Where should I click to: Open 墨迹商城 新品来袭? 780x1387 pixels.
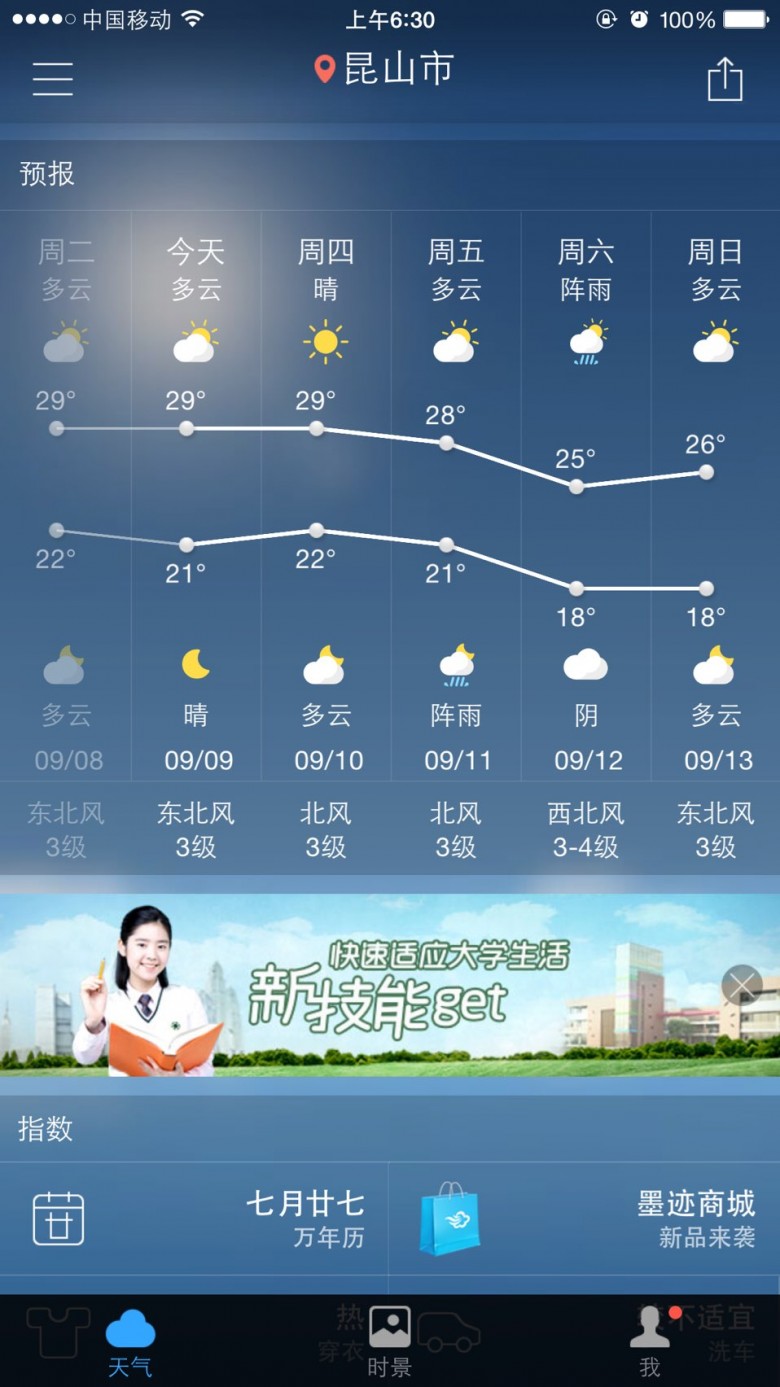click(585, 1218)
